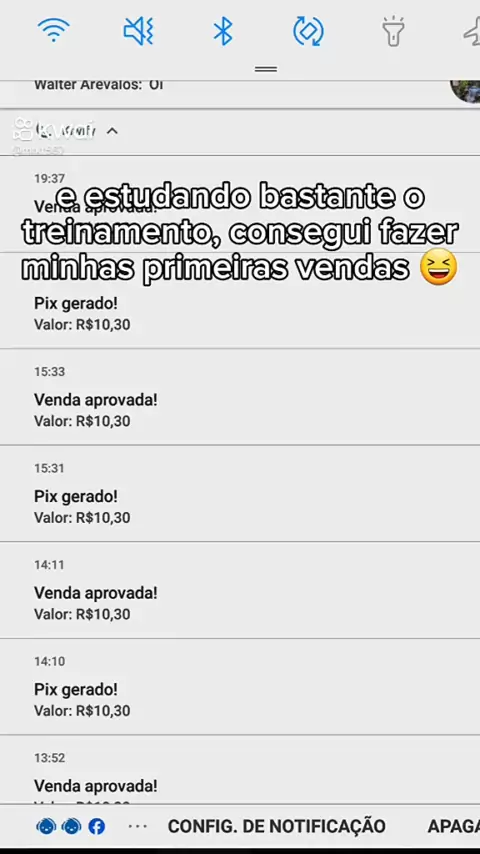The height and width of the screenshot is (854, 480).
Task: Toggle the auto-rotate quick setting
Action: point(308,30)
